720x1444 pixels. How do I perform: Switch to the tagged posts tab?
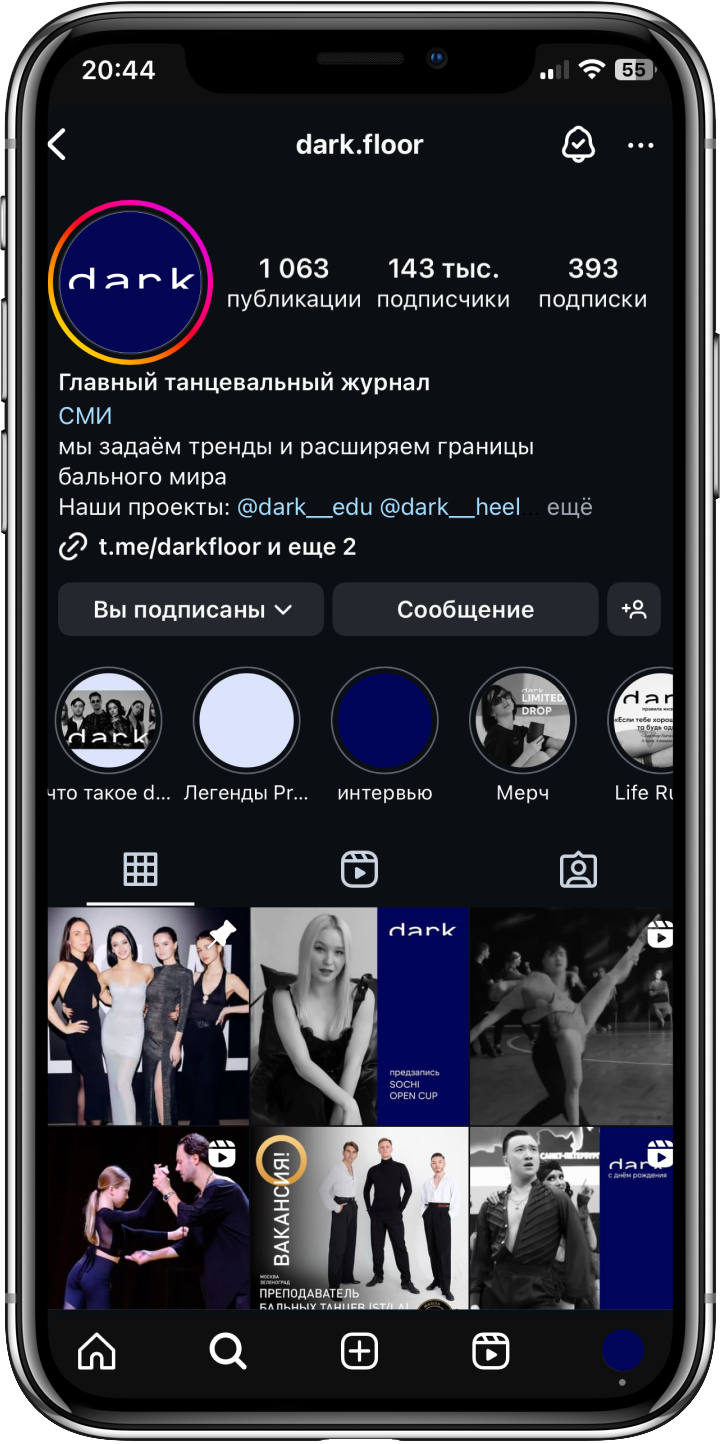(x=578, y=870)
